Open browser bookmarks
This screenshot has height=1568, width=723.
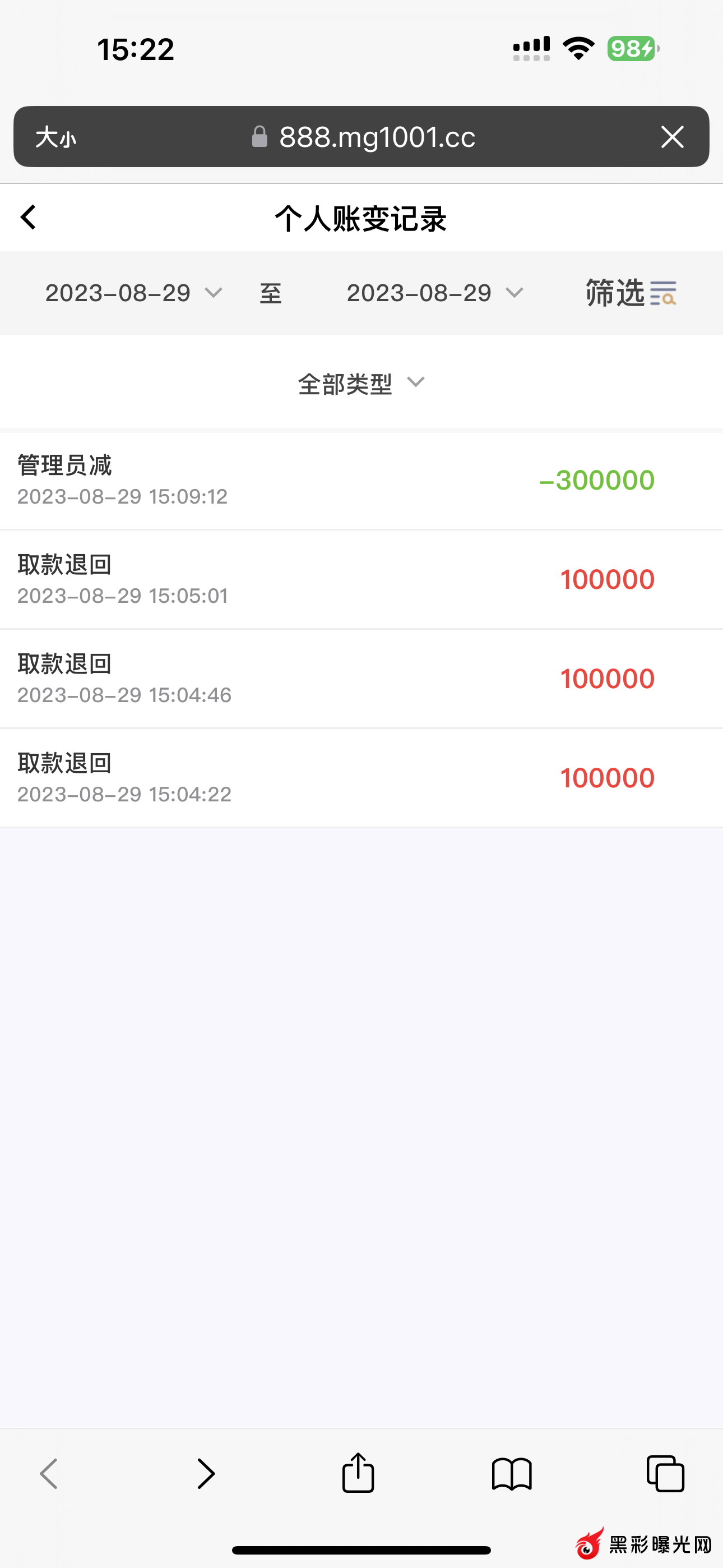pos(512,1474)
